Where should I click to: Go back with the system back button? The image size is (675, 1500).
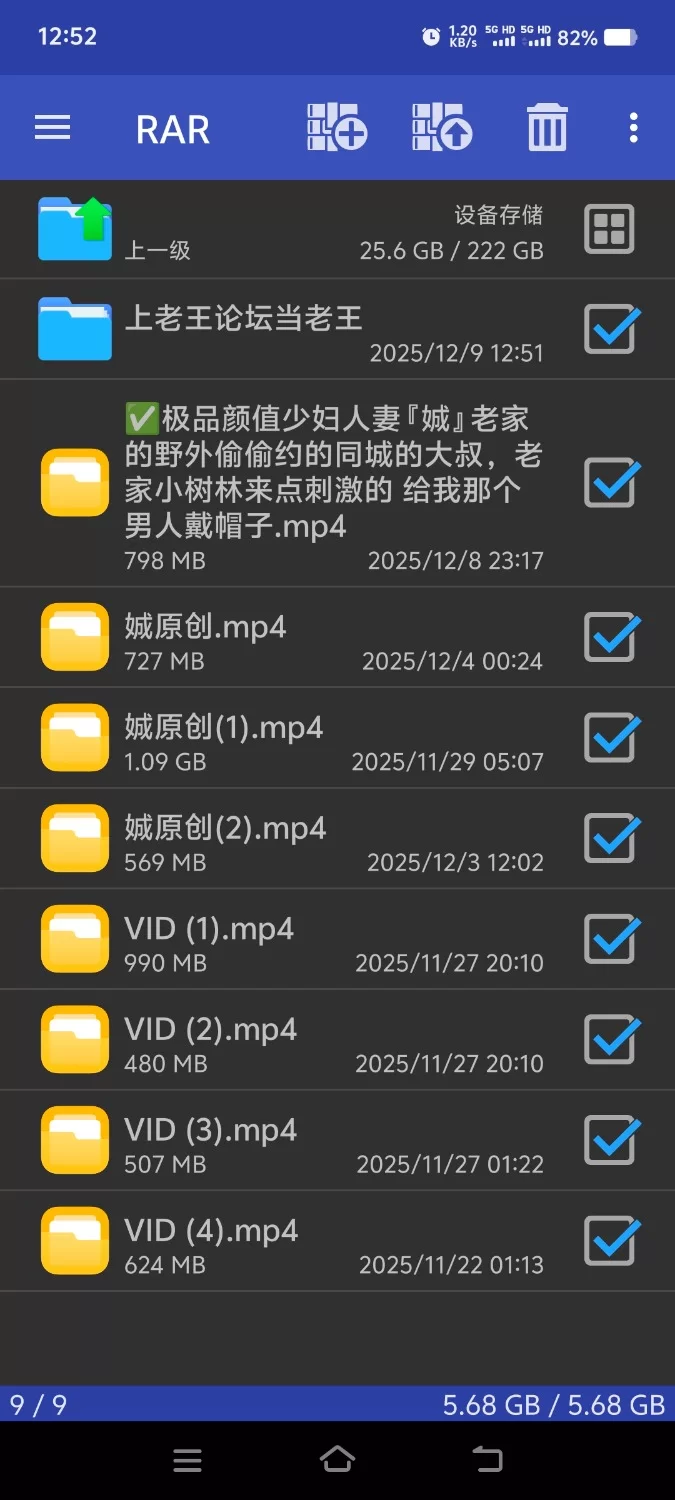(x=487, y=1460)
